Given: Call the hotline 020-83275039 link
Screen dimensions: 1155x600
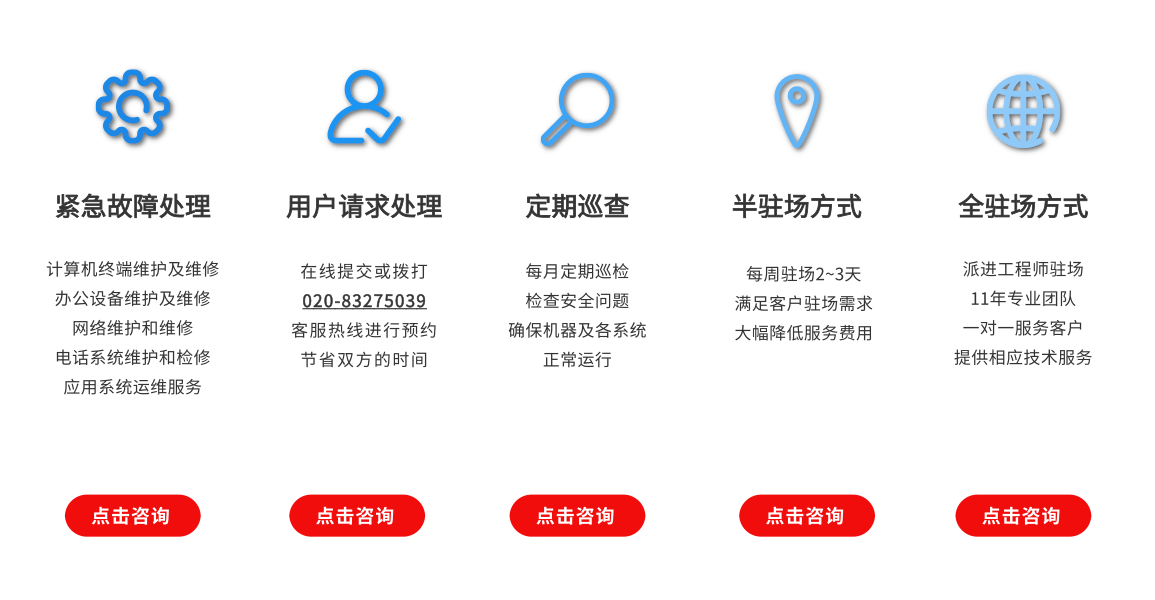Looking at the screenshot, I should pyautogui.click(x=364, y=301).
